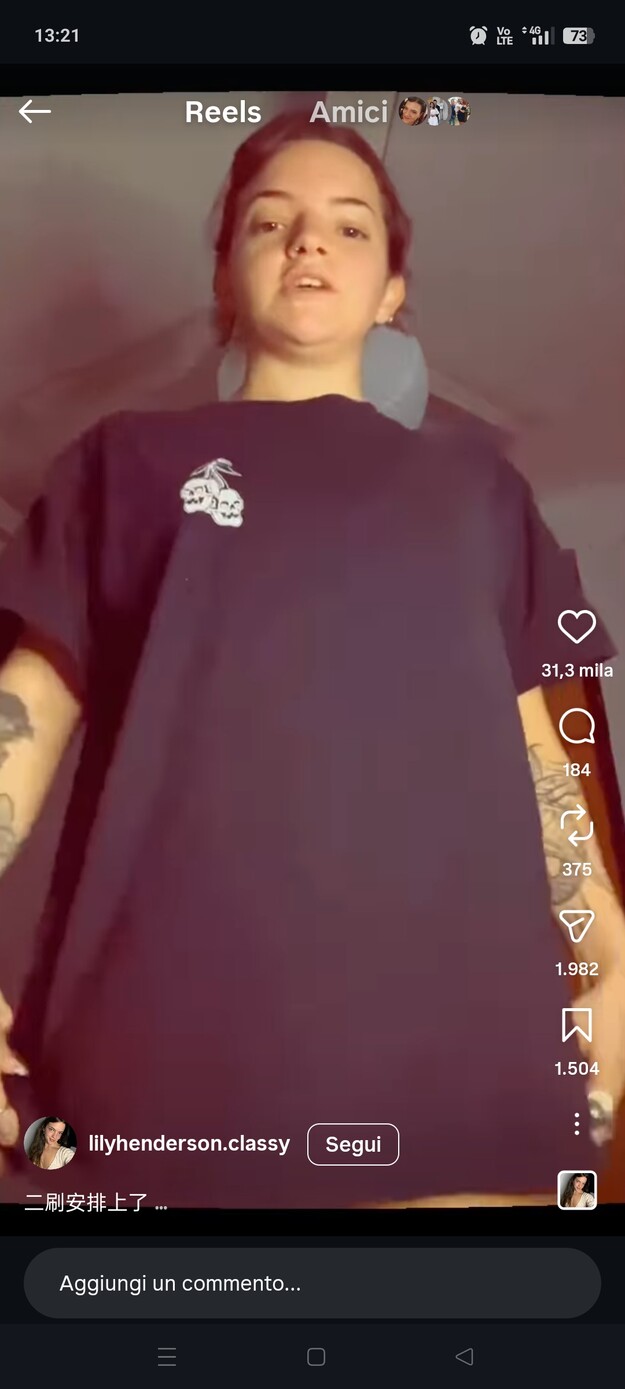Tap the 'Aggiungi un commento...' field

click(312, 1283)
